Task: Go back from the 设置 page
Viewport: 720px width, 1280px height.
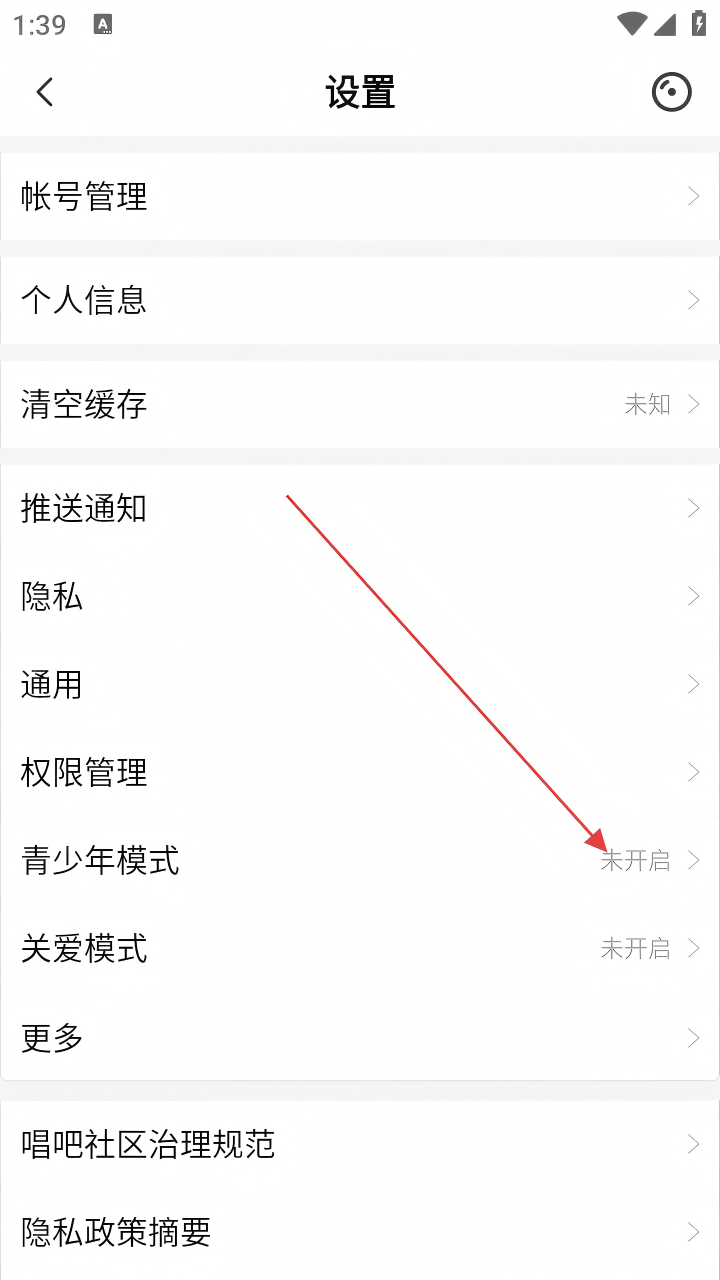Action: pyautogui.click(x=44, y=92)
